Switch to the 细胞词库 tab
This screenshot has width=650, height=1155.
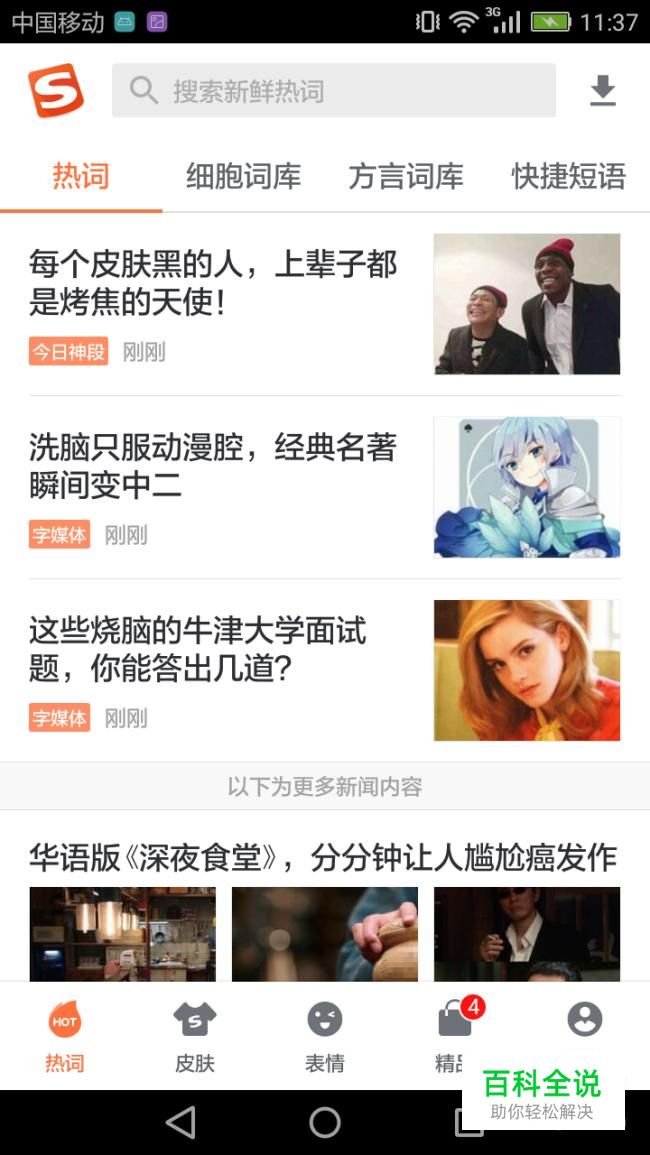243,177
